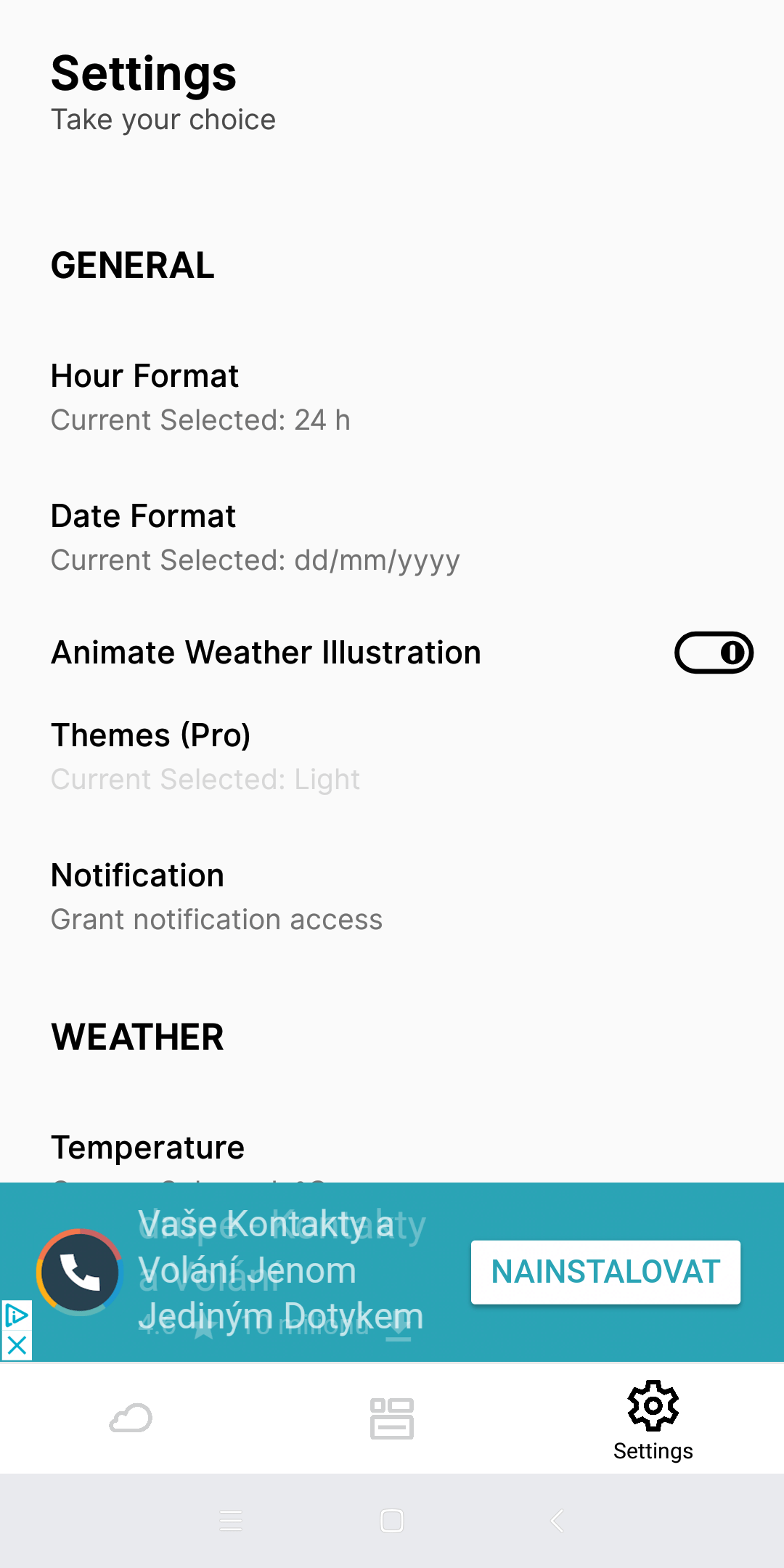
Task: Select the Settings tab
Action: click(653, 1420)
